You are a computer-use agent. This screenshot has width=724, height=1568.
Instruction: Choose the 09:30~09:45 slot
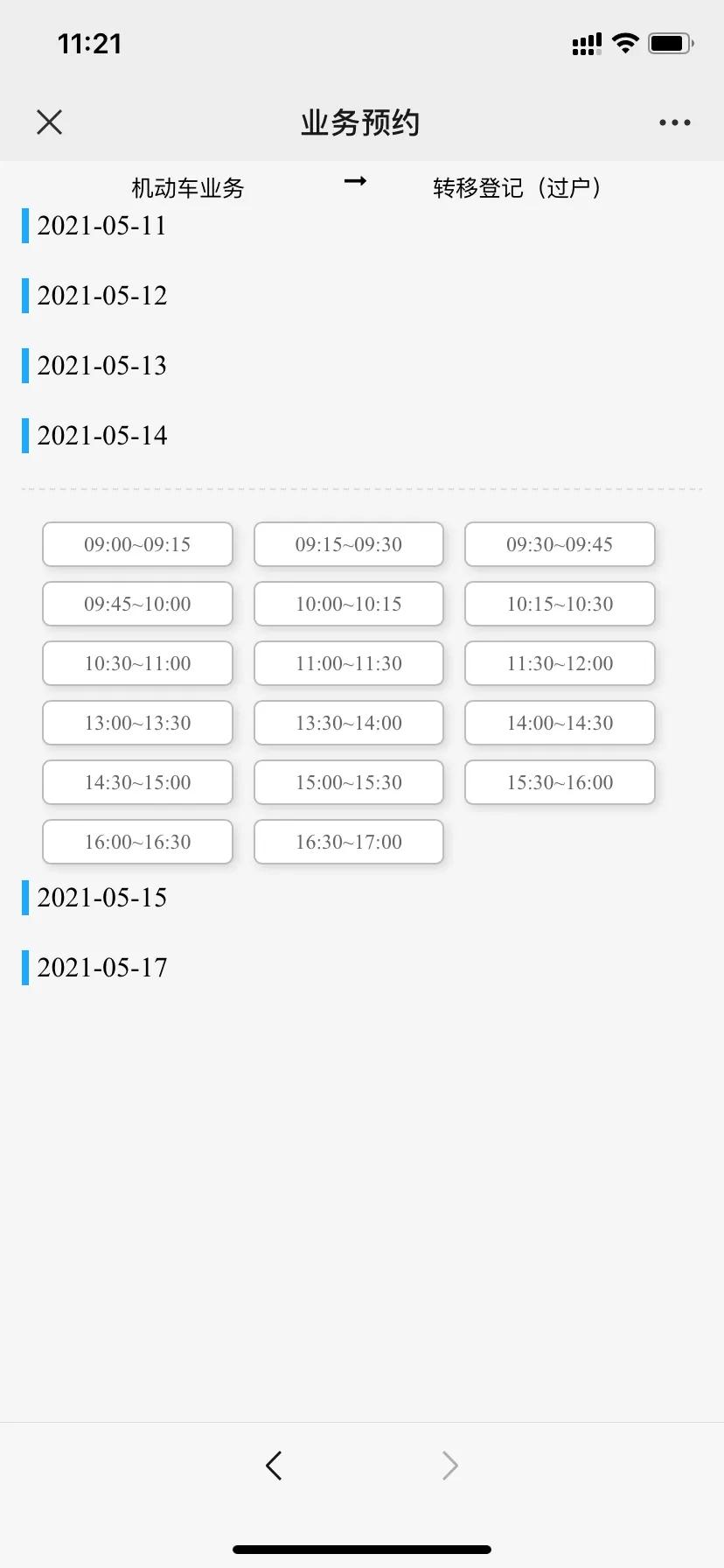point(560,544)
